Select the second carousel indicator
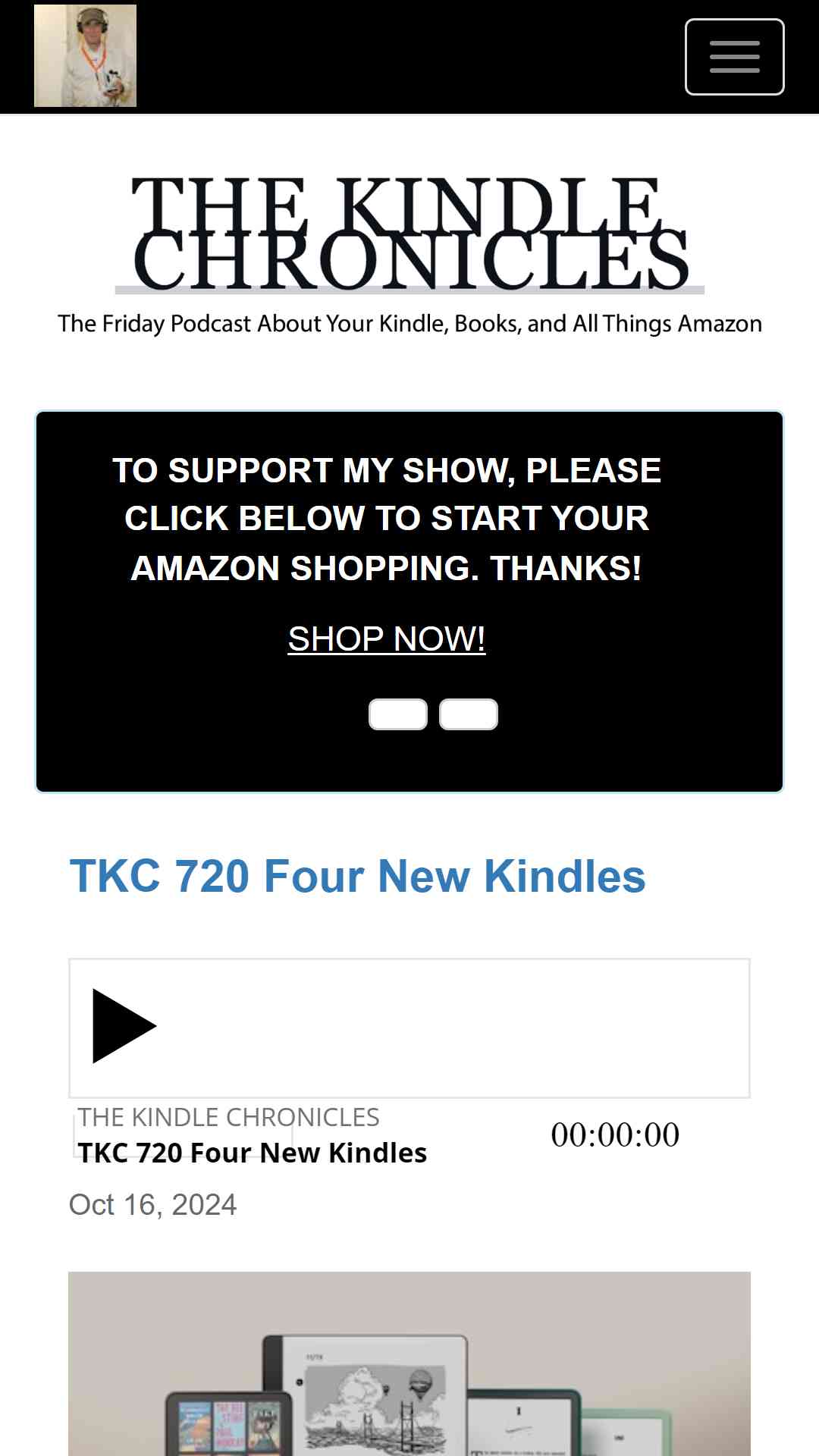 tap(469, 714)
